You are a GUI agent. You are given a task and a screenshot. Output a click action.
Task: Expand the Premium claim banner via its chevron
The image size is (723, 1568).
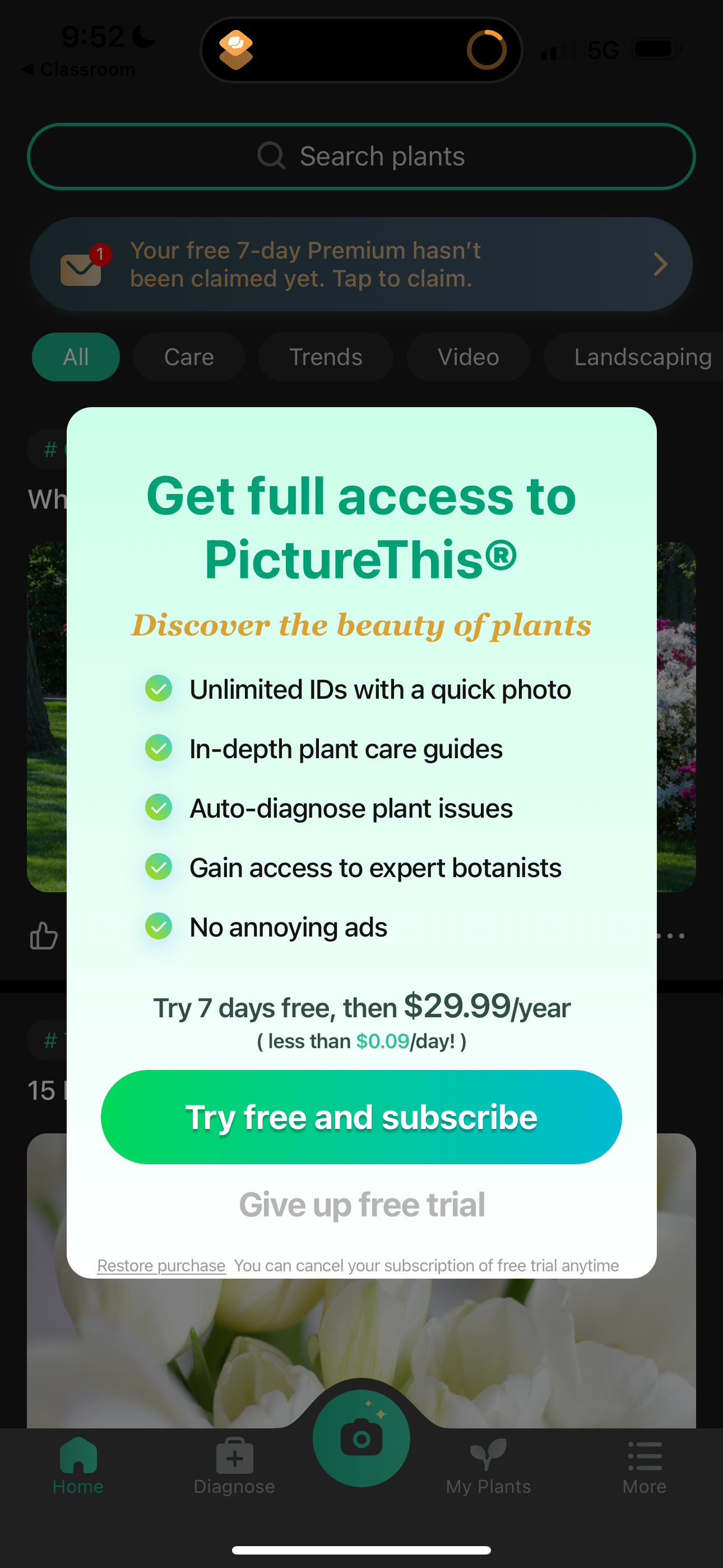tap(660, 264)
